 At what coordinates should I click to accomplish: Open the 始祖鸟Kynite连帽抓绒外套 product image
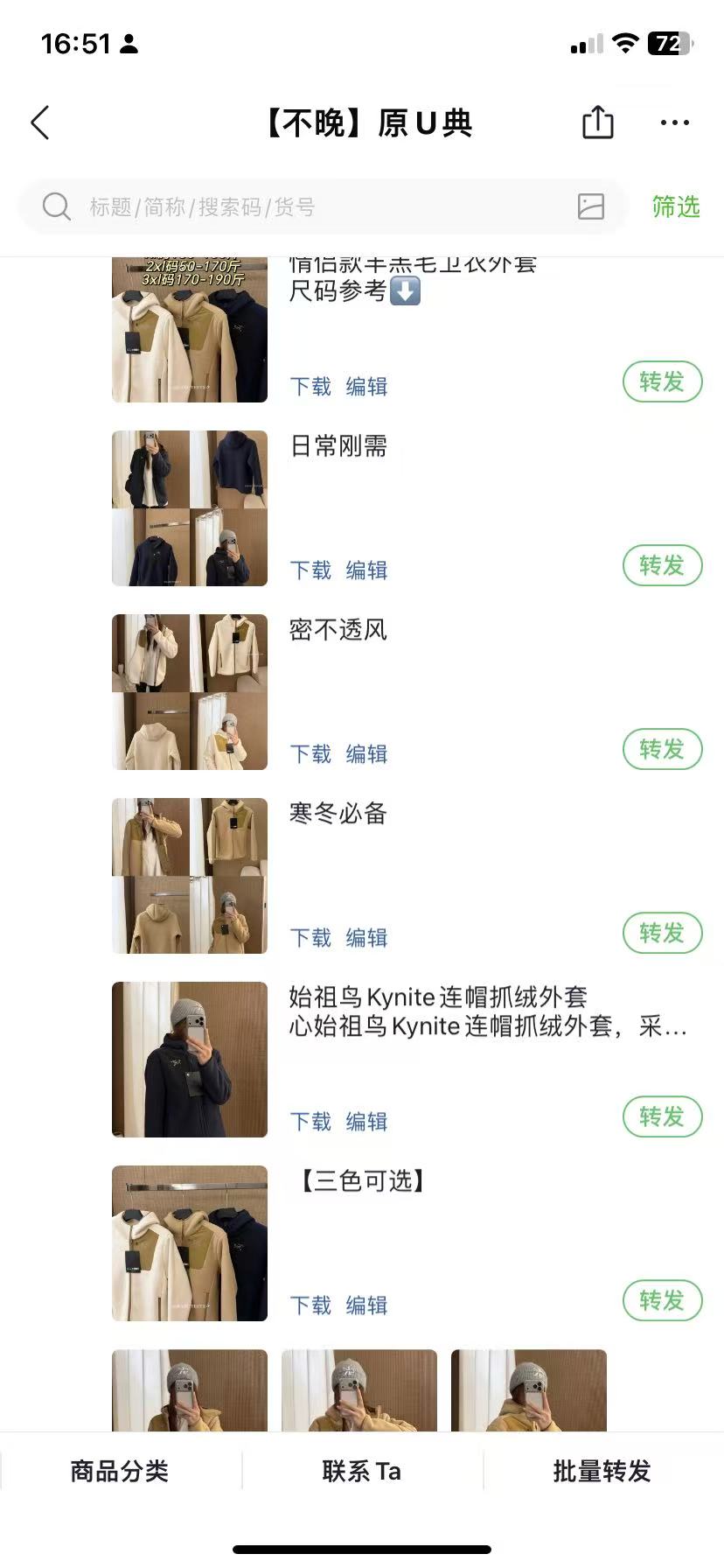pos(190,1059)
